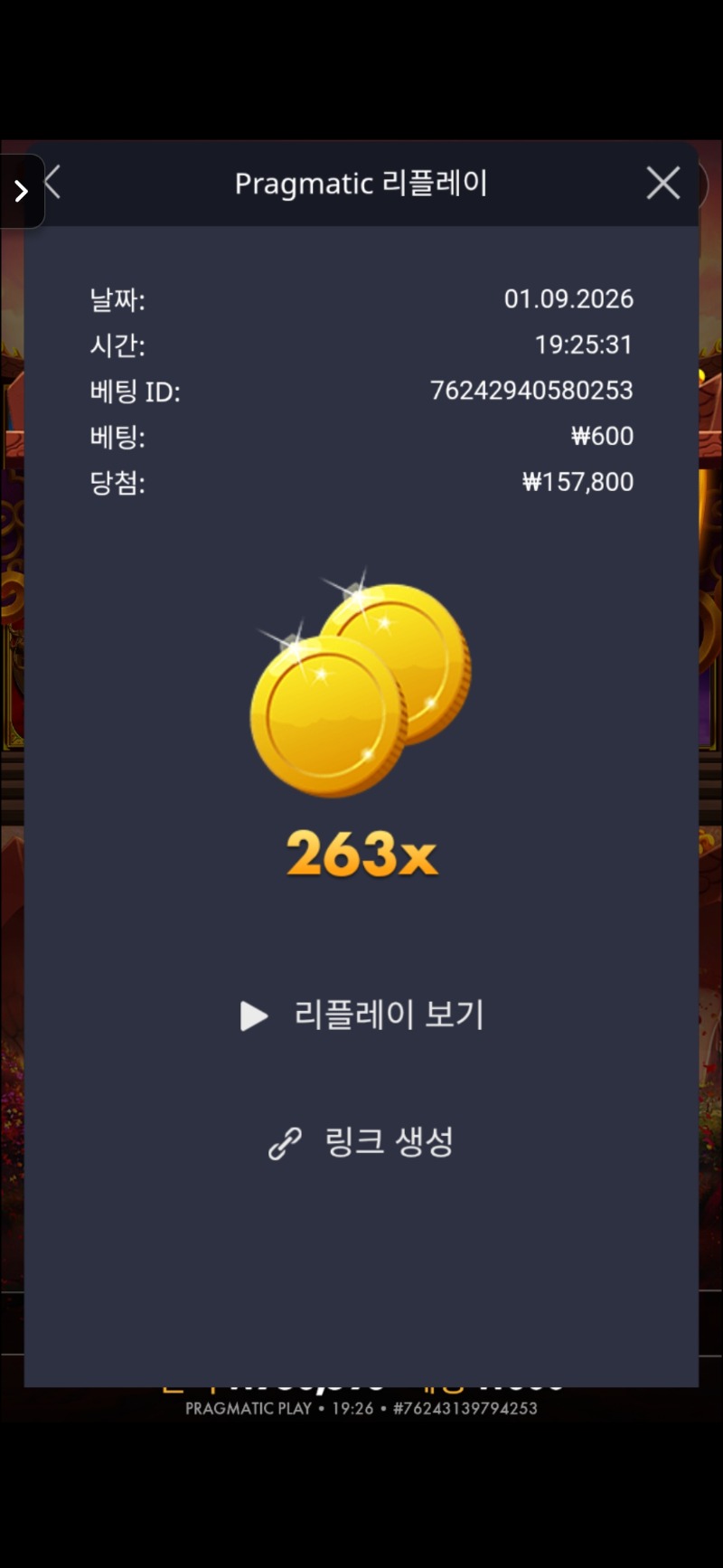Close the Pragmatic replay dialog
The width and height of the screenshot is (723, 1568).
[663, 184]
